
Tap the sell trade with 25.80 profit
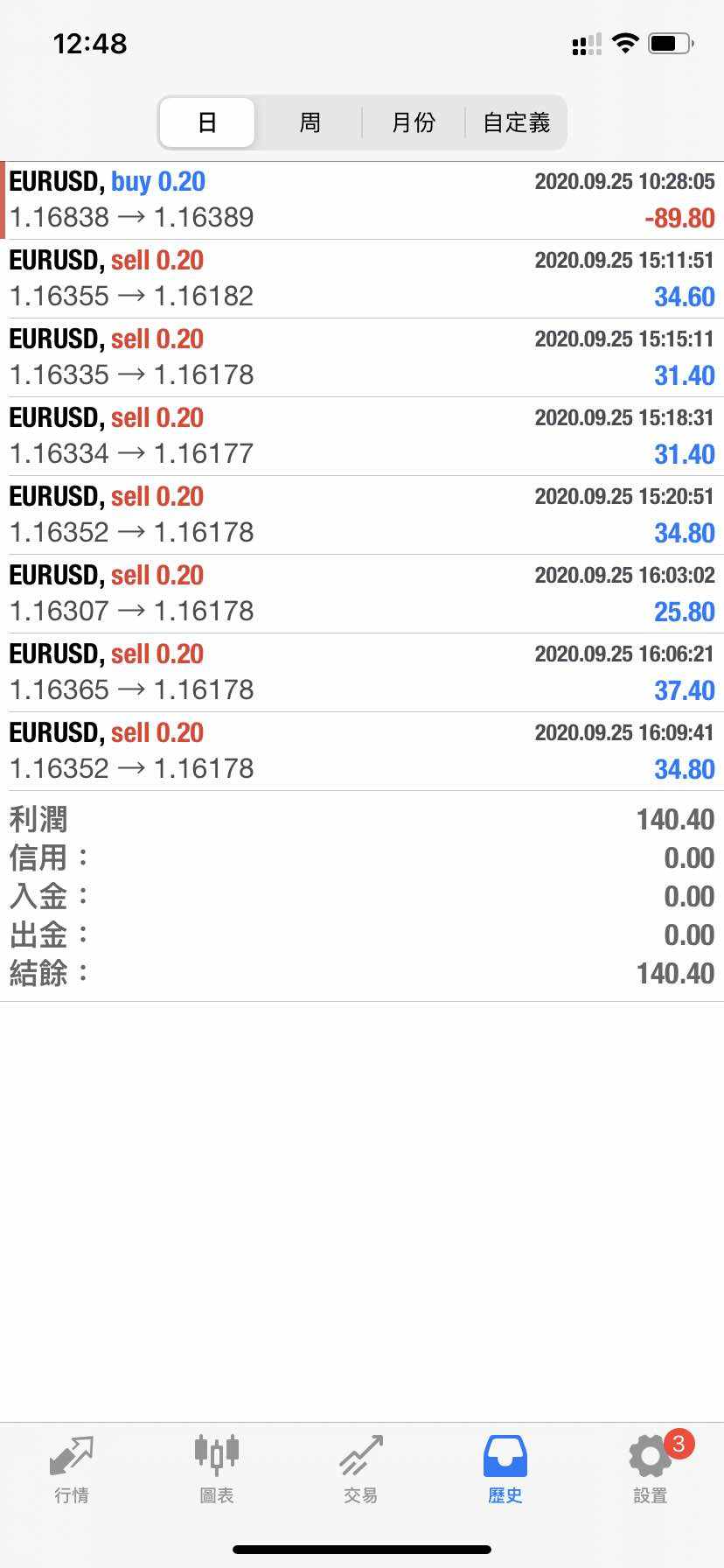point(362,594)
